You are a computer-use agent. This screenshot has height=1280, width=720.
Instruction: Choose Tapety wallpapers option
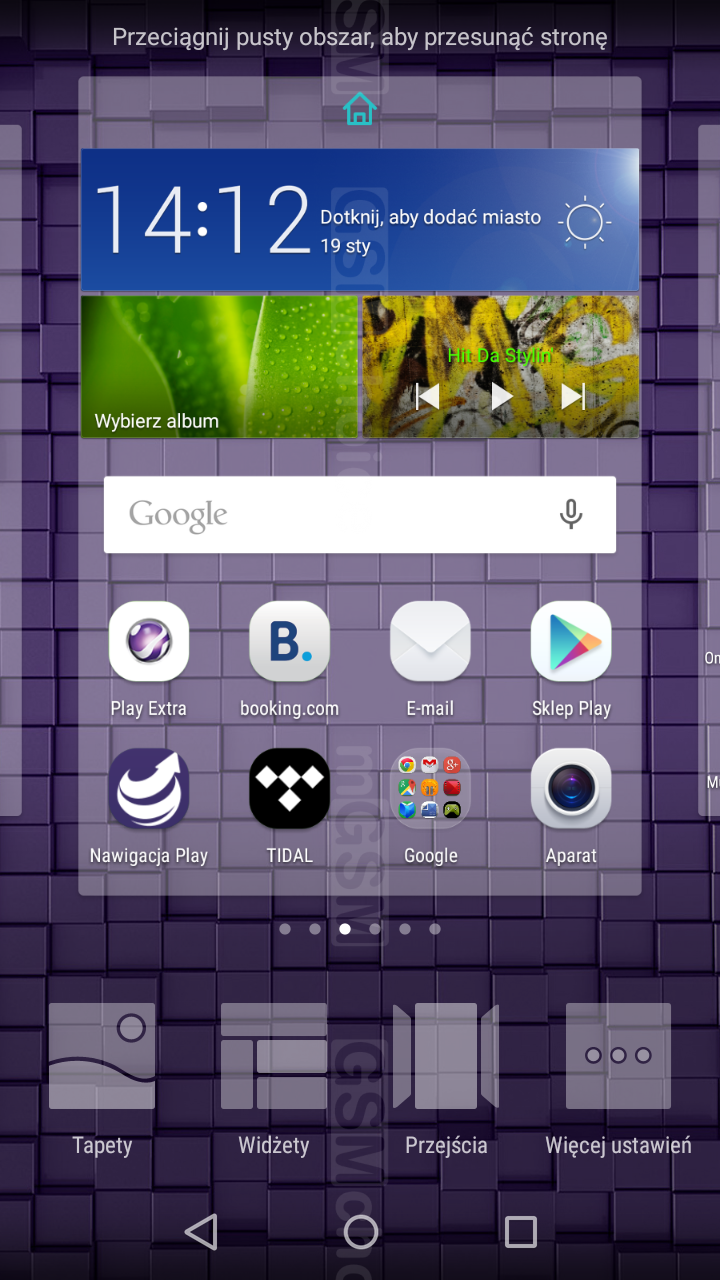[102, 1057]
